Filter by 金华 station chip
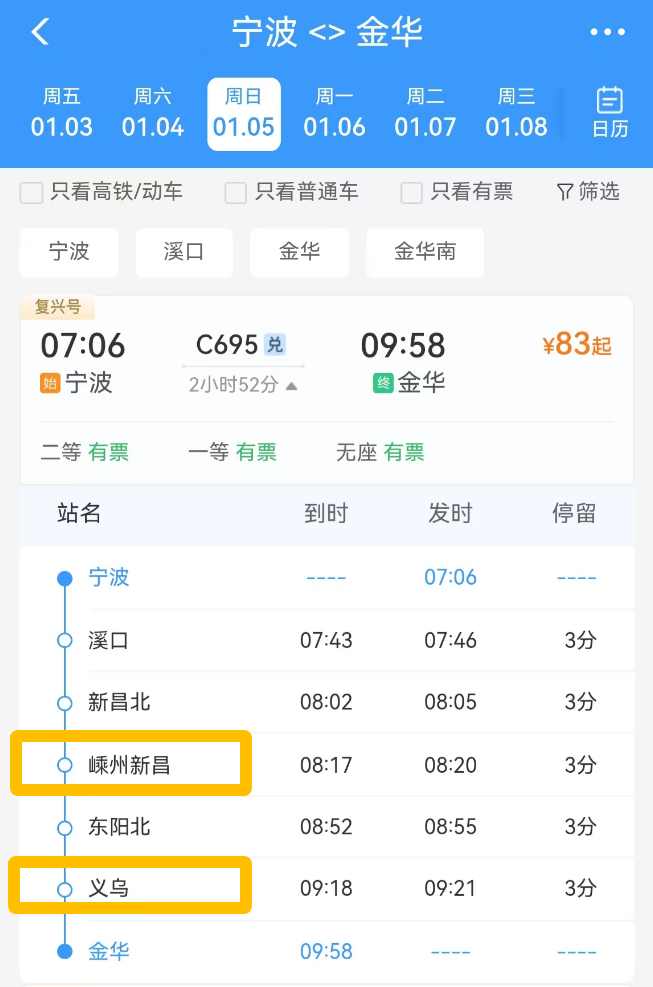The width and height of the screenshot is (653, 987). pyautogui.click(x=299, y=252)
